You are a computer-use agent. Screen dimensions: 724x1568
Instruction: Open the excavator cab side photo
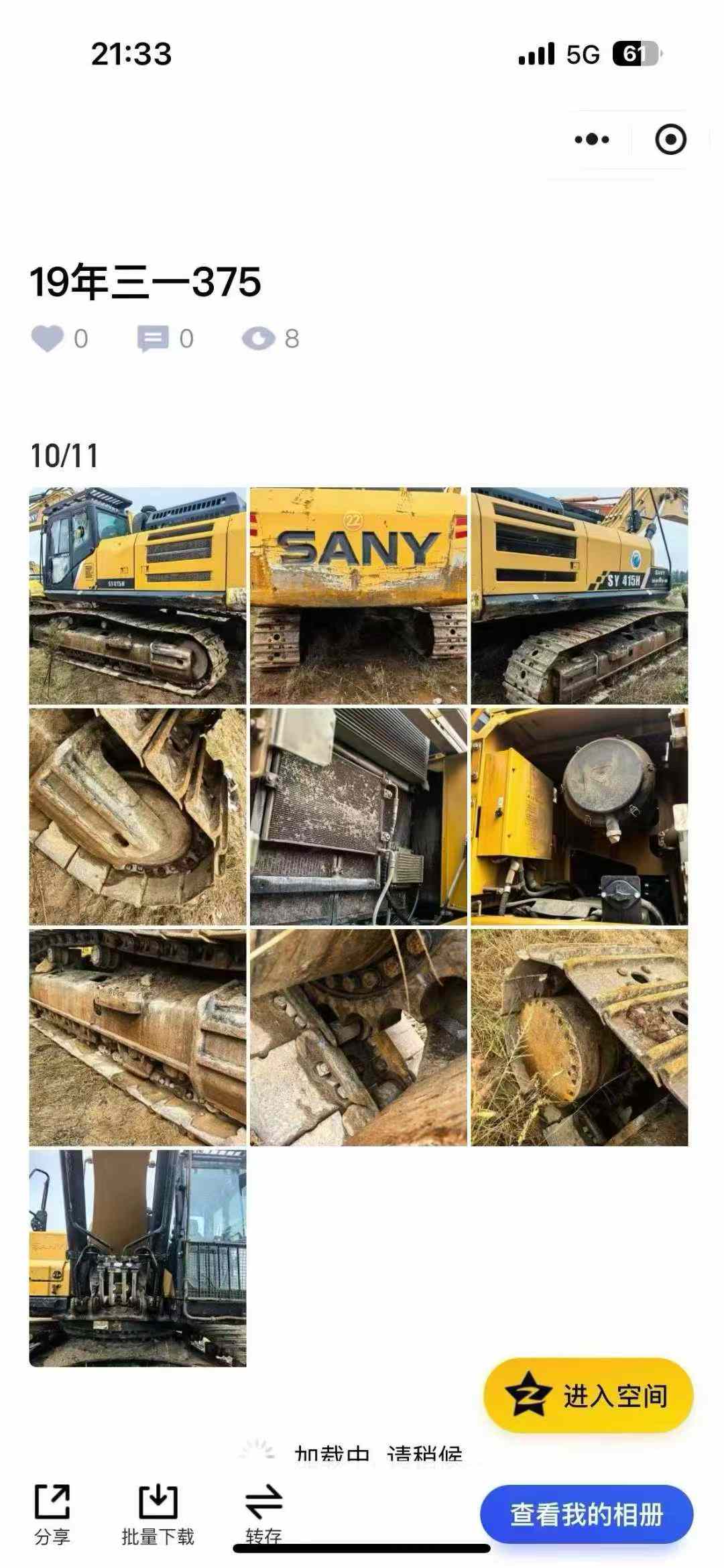click(137, 595)
